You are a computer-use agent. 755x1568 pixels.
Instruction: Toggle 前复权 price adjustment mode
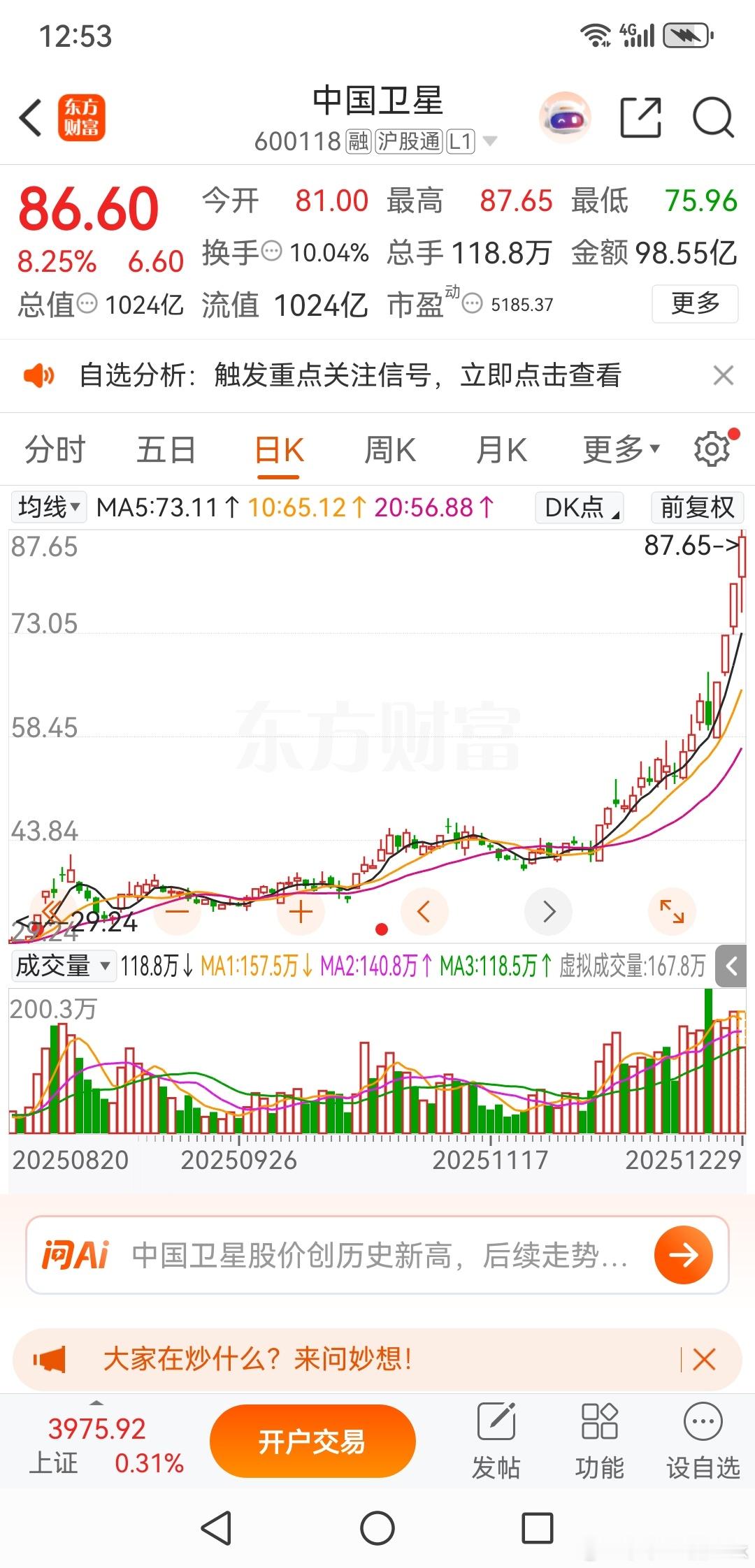point(696,508)
